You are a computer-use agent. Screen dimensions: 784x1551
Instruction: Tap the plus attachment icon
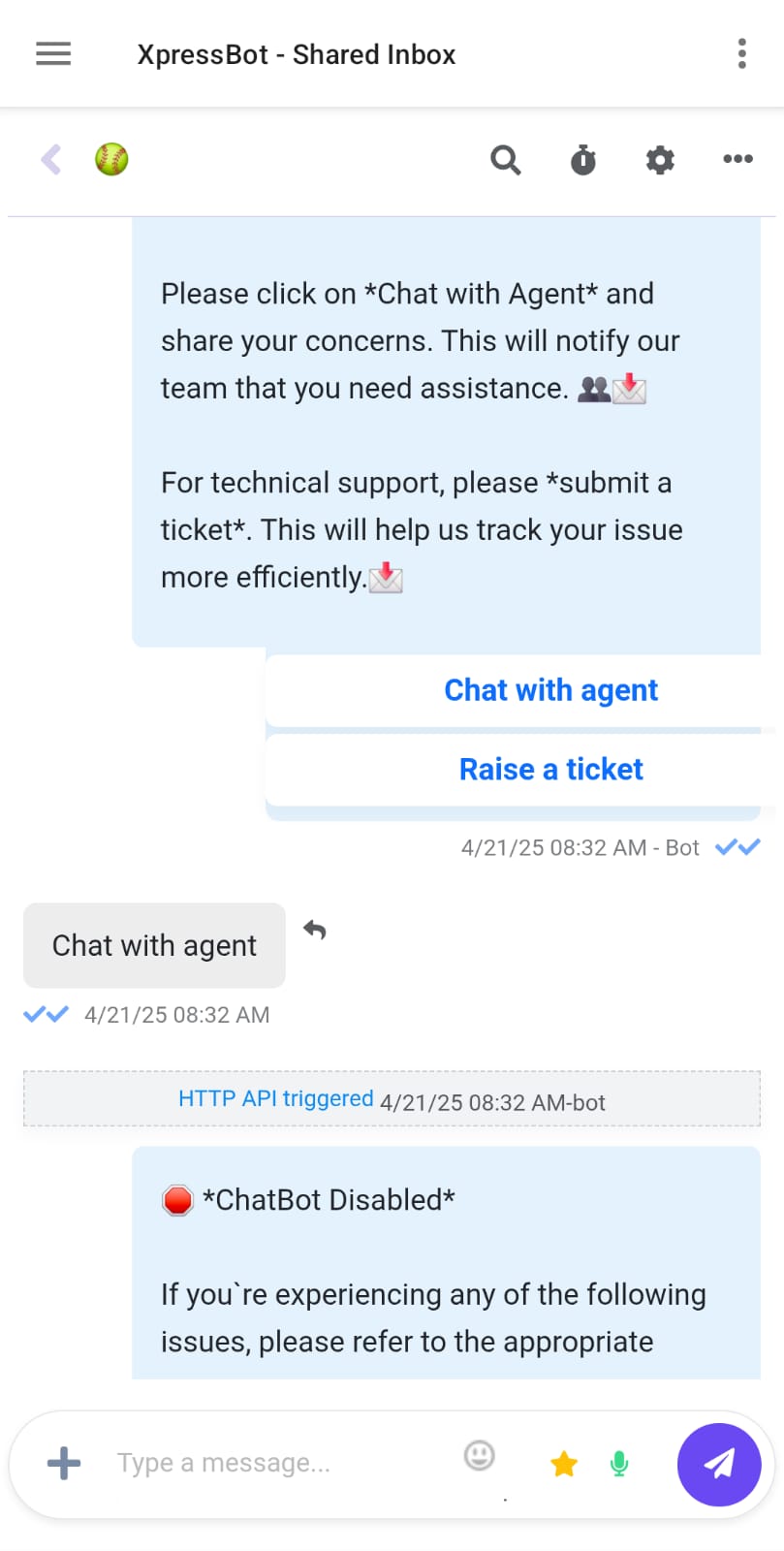64,1463
